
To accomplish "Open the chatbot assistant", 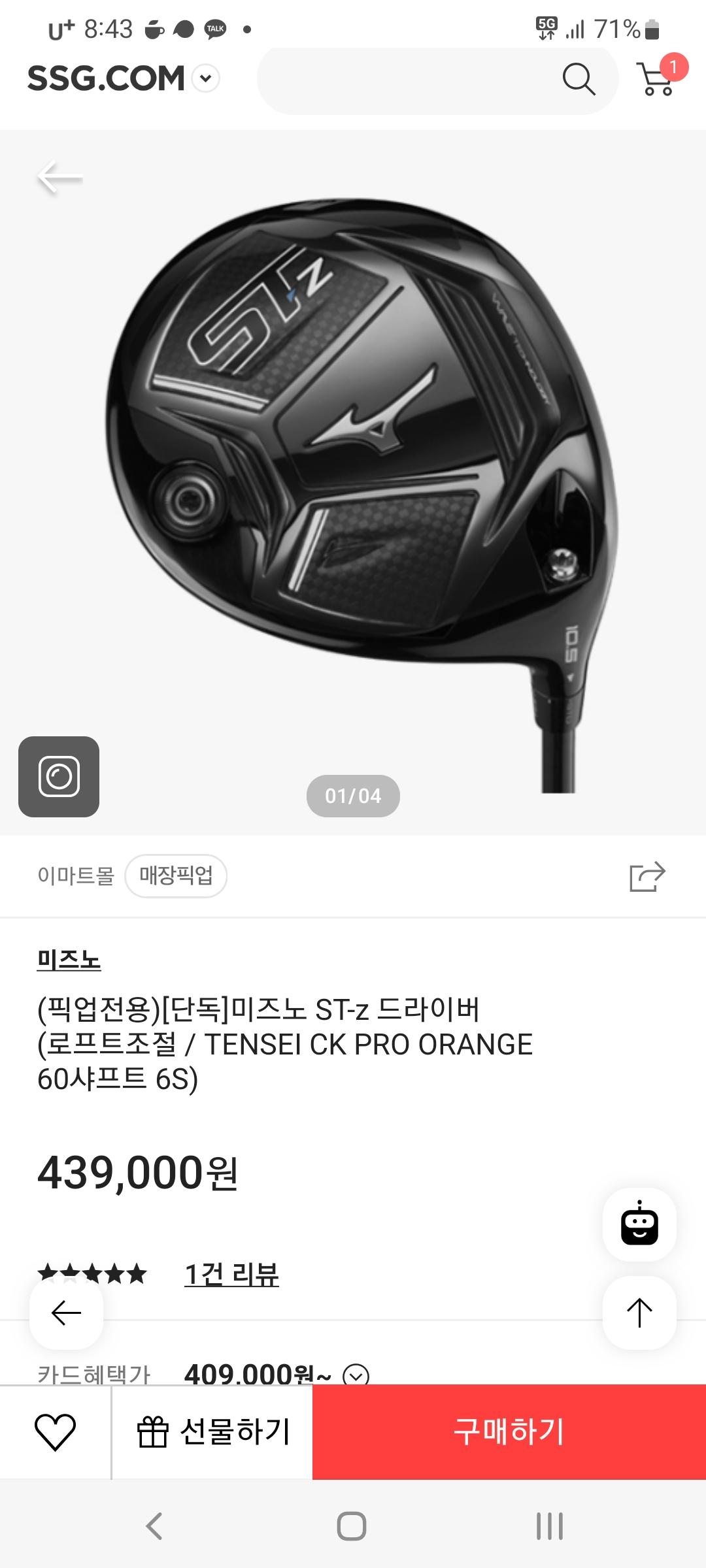I will (x=639, y=1224).
